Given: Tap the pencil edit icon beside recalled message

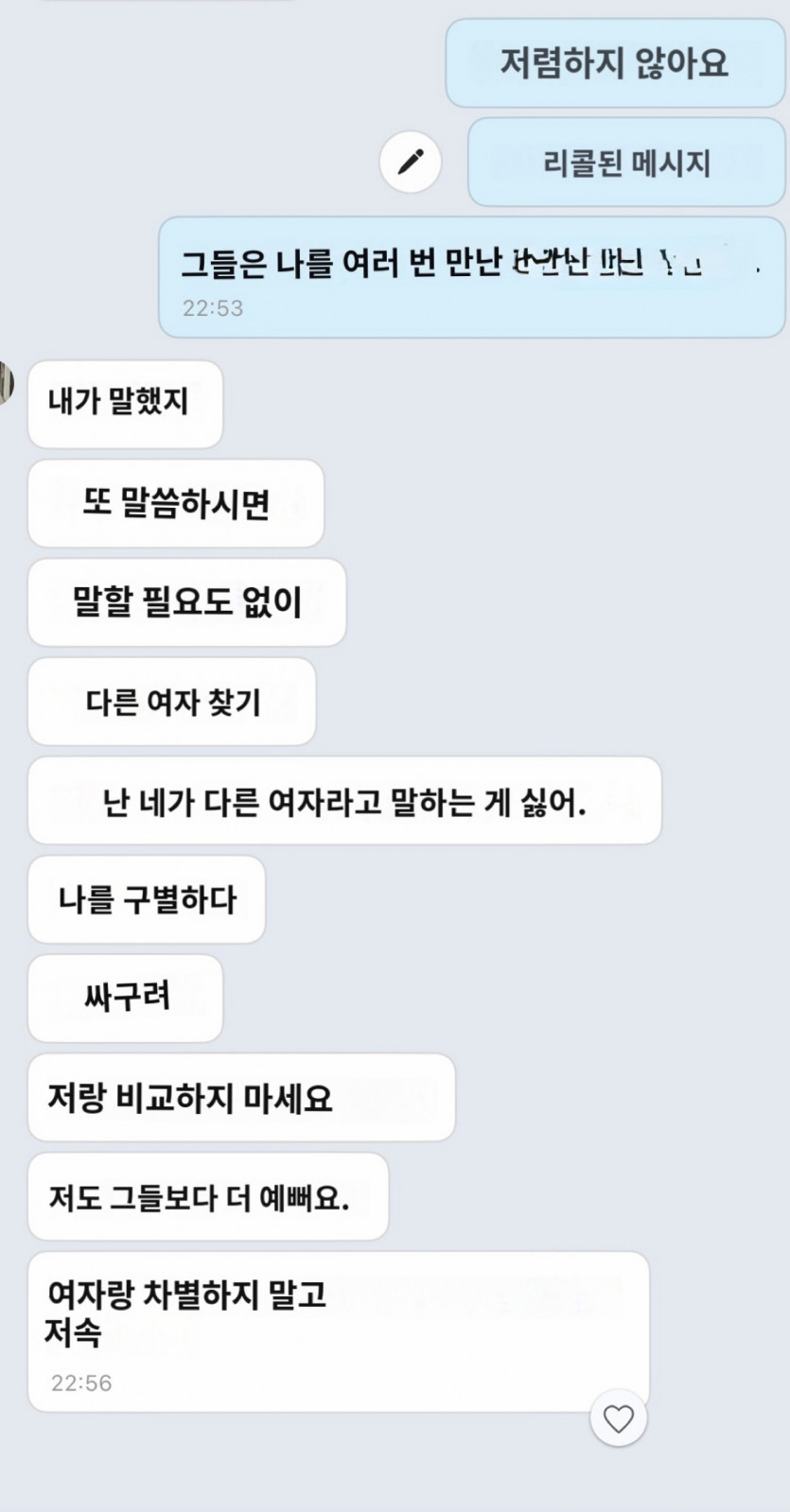Looking at the screenshot, I should point(411,163).
